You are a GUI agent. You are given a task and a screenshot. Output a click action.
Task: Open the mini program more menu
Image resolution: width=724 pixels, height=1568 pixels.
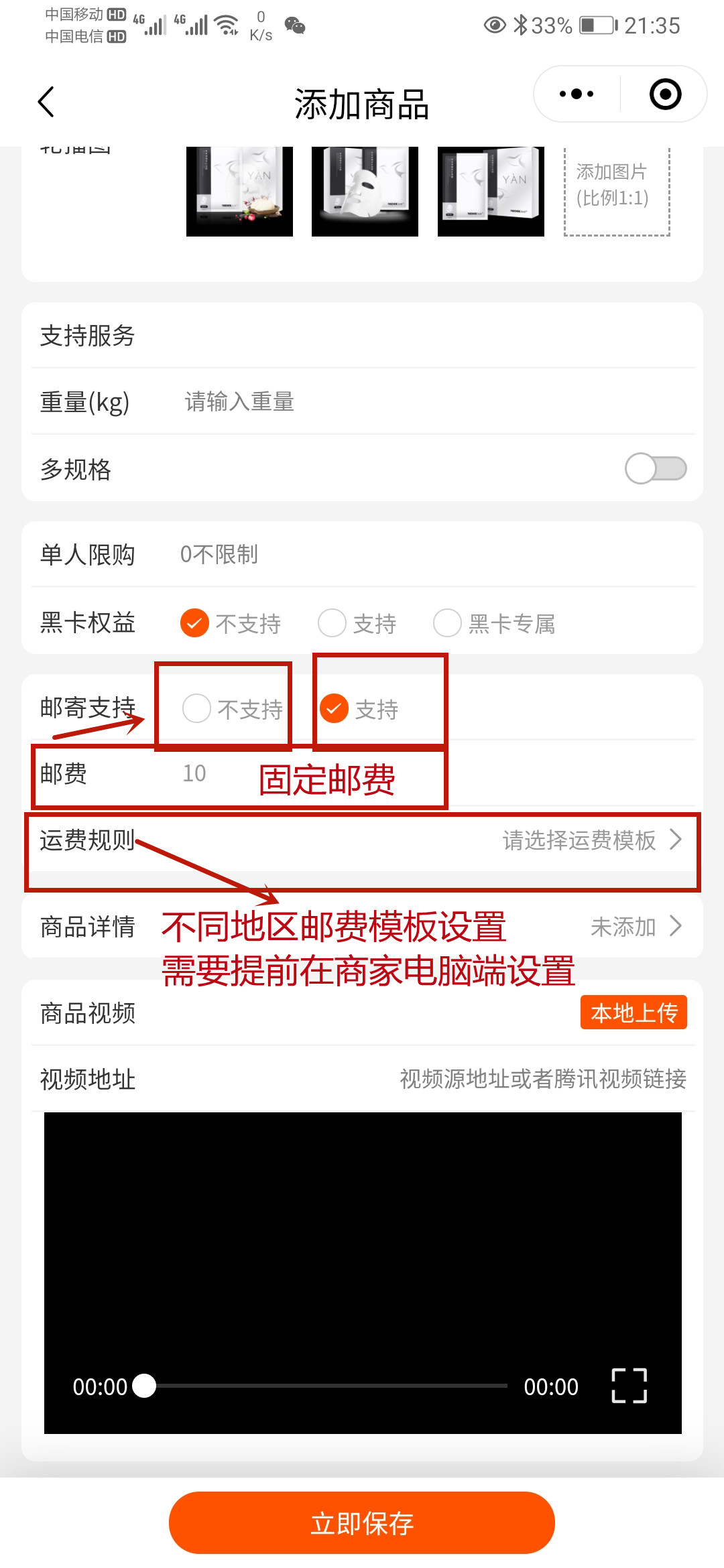(x=577, y=94)
